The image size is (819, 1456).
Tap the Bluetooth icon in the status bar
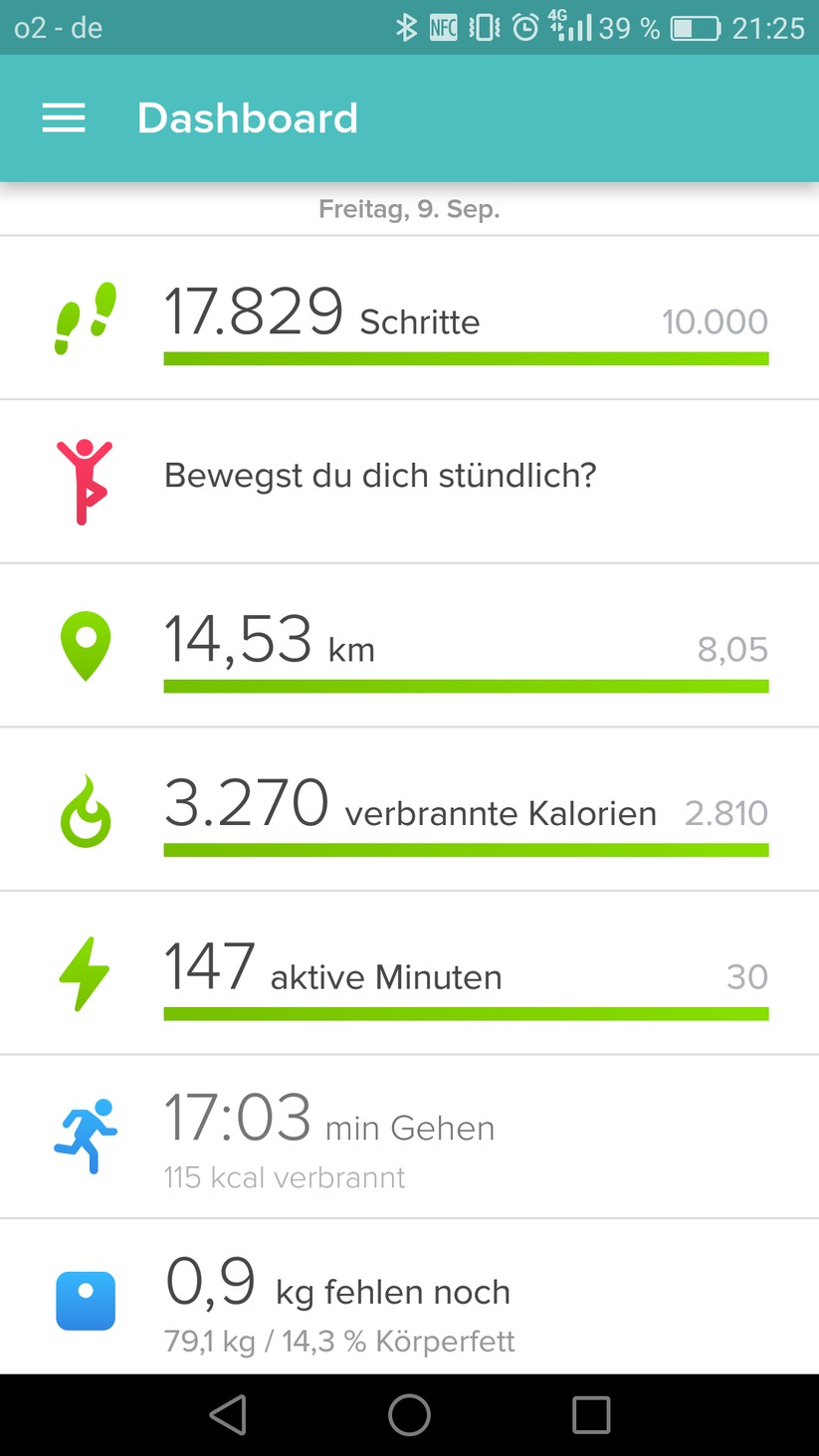(409, 28)
